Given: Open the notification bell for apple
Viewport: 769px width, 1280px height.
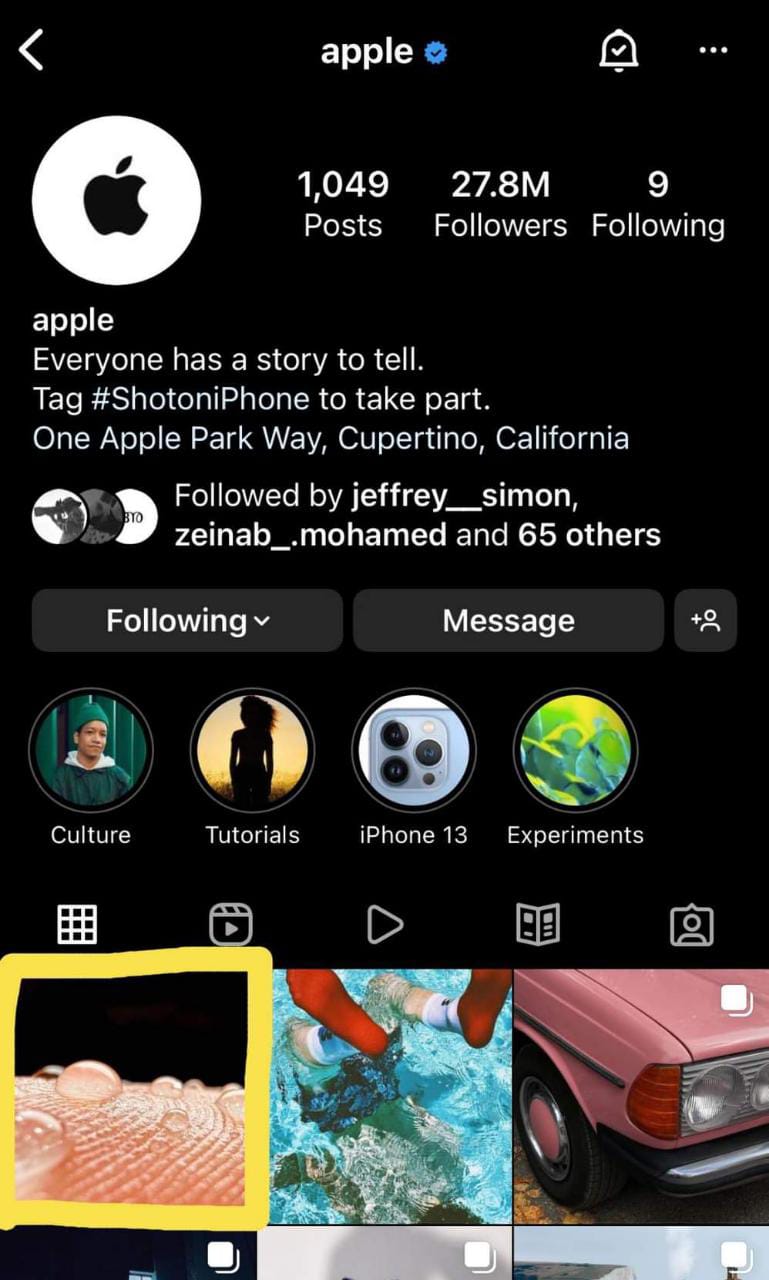Looking at the screenshot, I should 617,50.
